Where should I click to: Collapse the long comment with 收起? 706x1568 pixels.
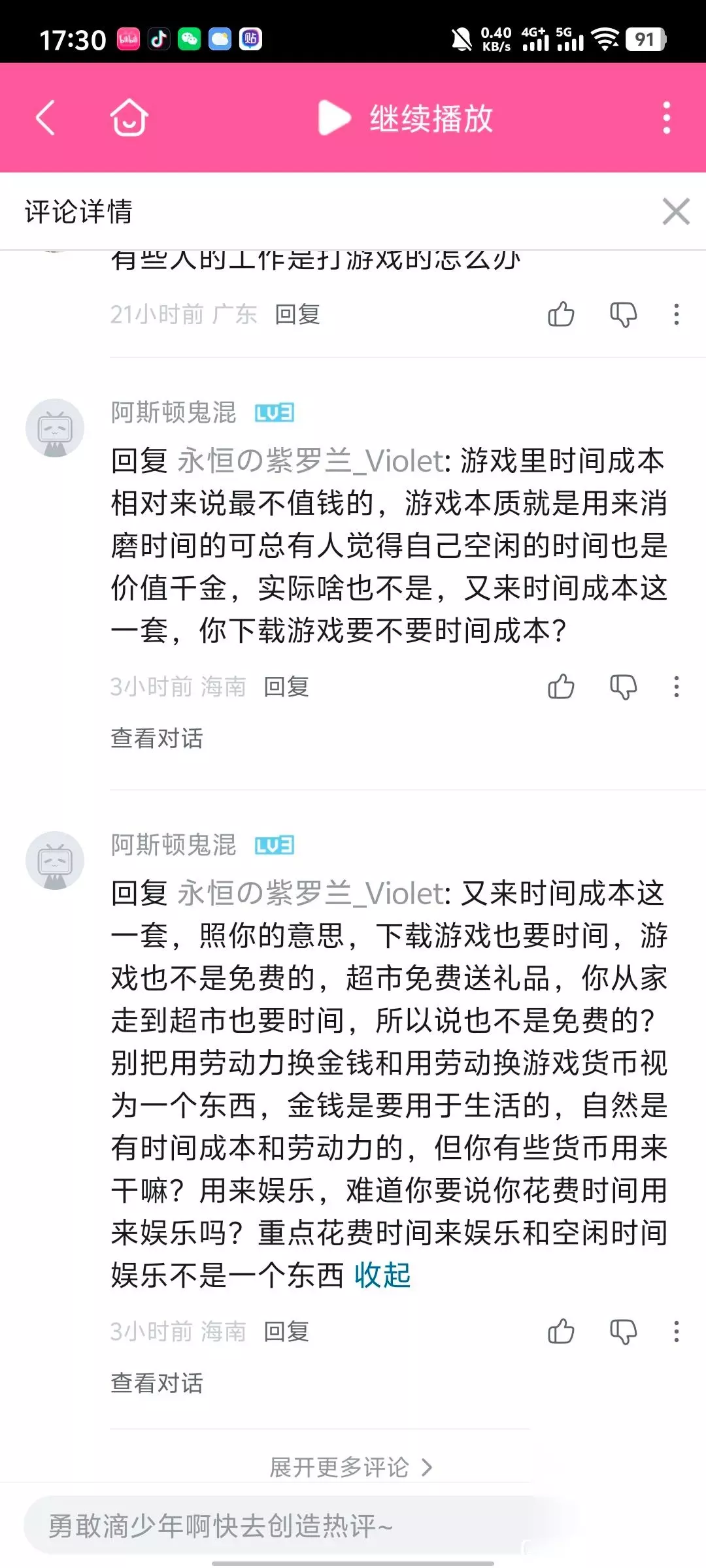click(x=383, y=1275)
